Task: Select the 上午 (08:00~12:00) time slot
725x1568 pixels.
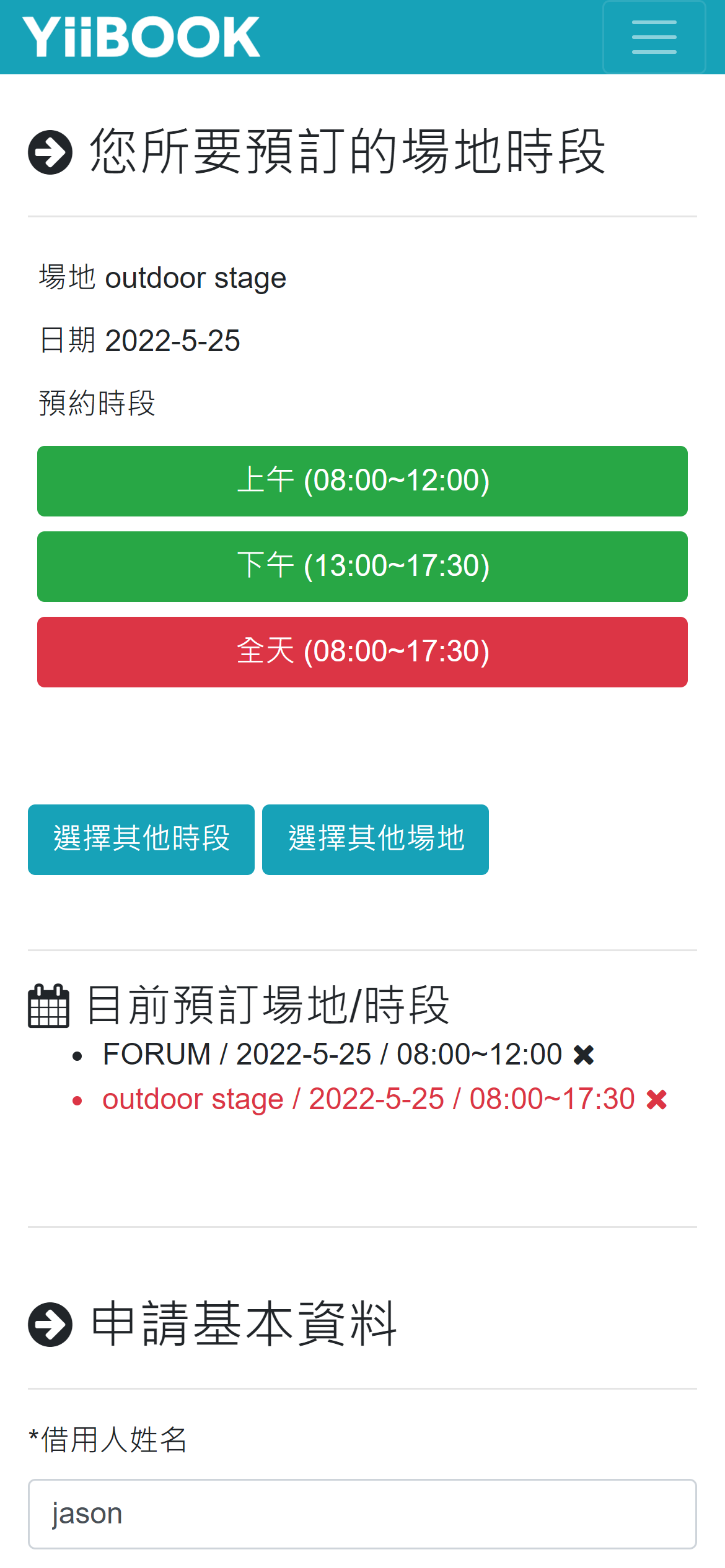Action: [362, 481]
